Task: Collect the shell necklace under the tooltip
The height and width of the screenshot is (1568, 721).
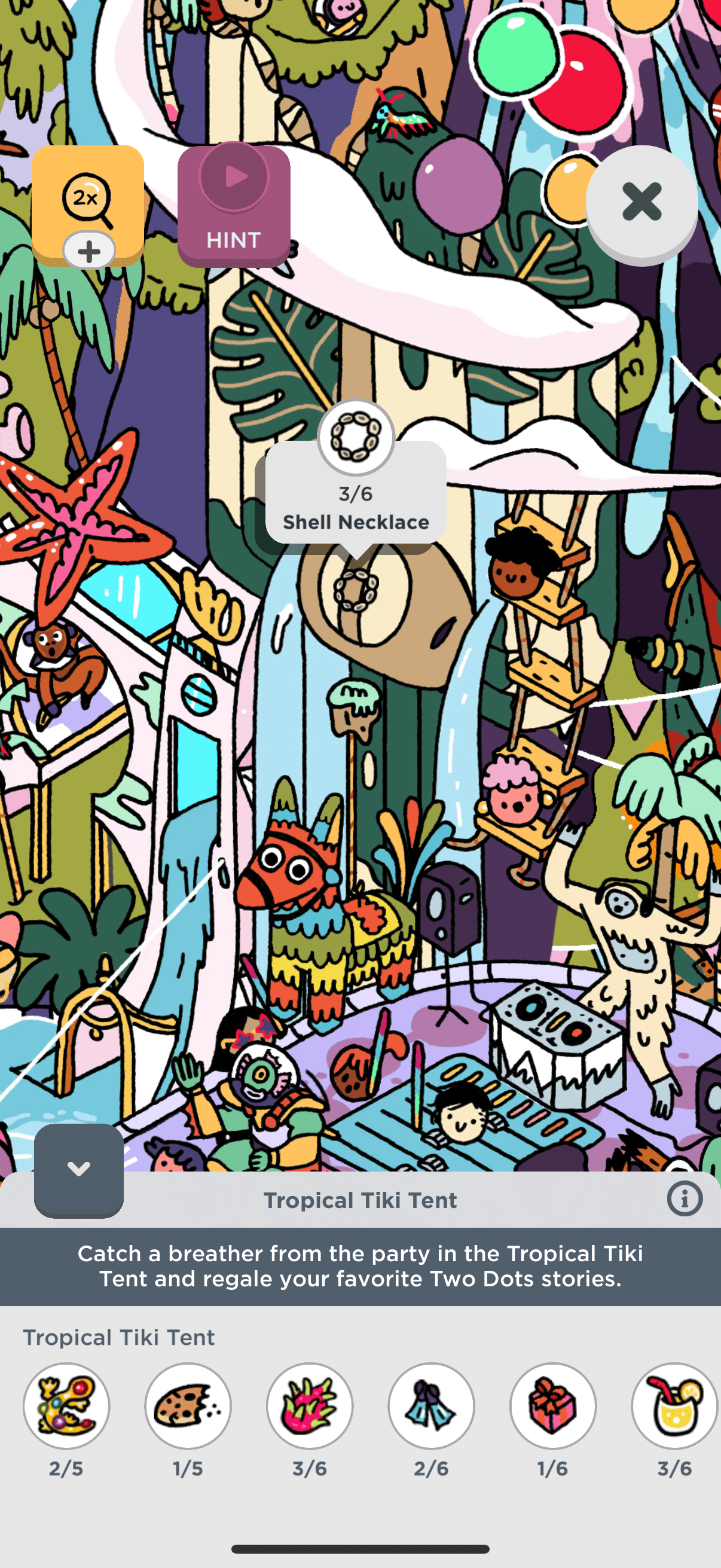Action: 356,589
